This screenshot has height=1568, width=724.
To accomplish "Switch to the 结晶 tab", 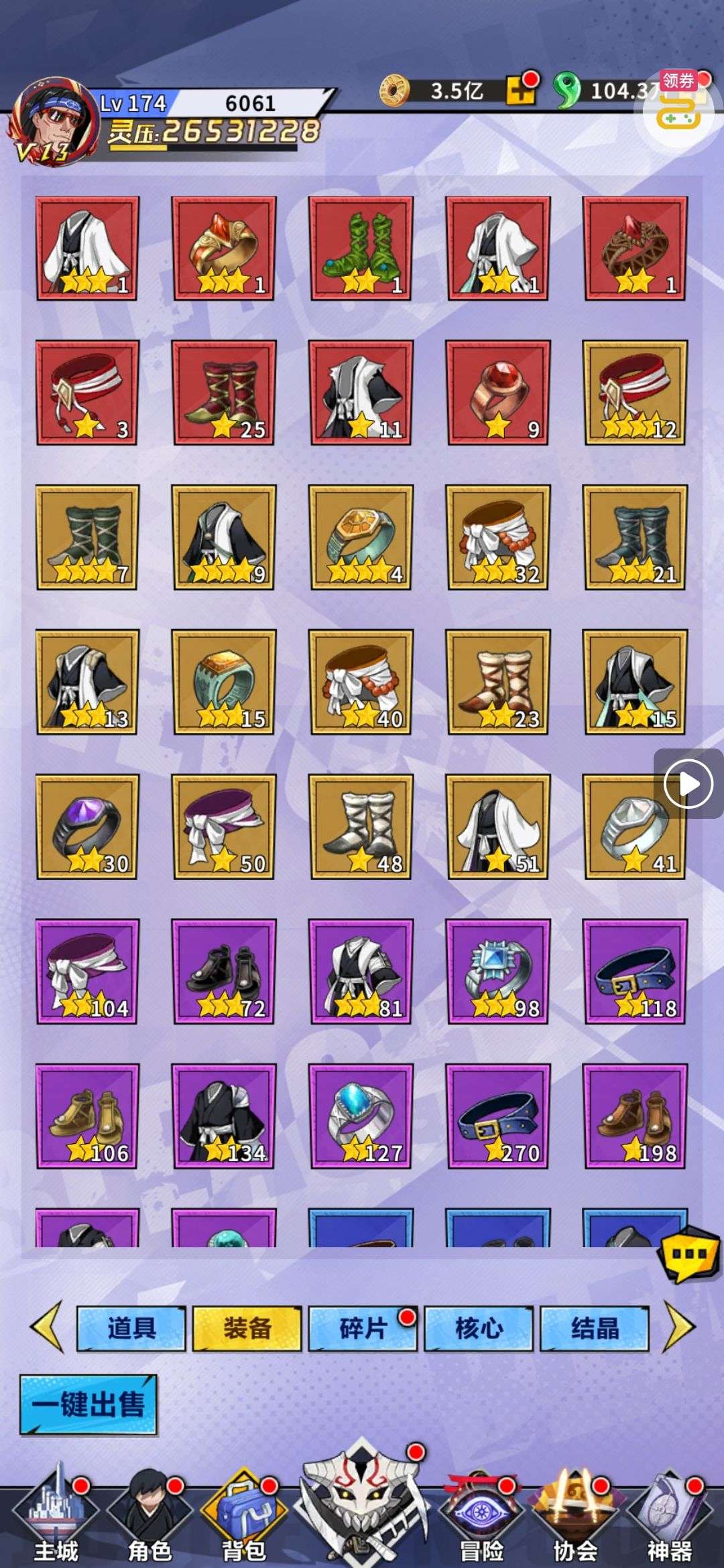I will click(x=595, y=1327).
